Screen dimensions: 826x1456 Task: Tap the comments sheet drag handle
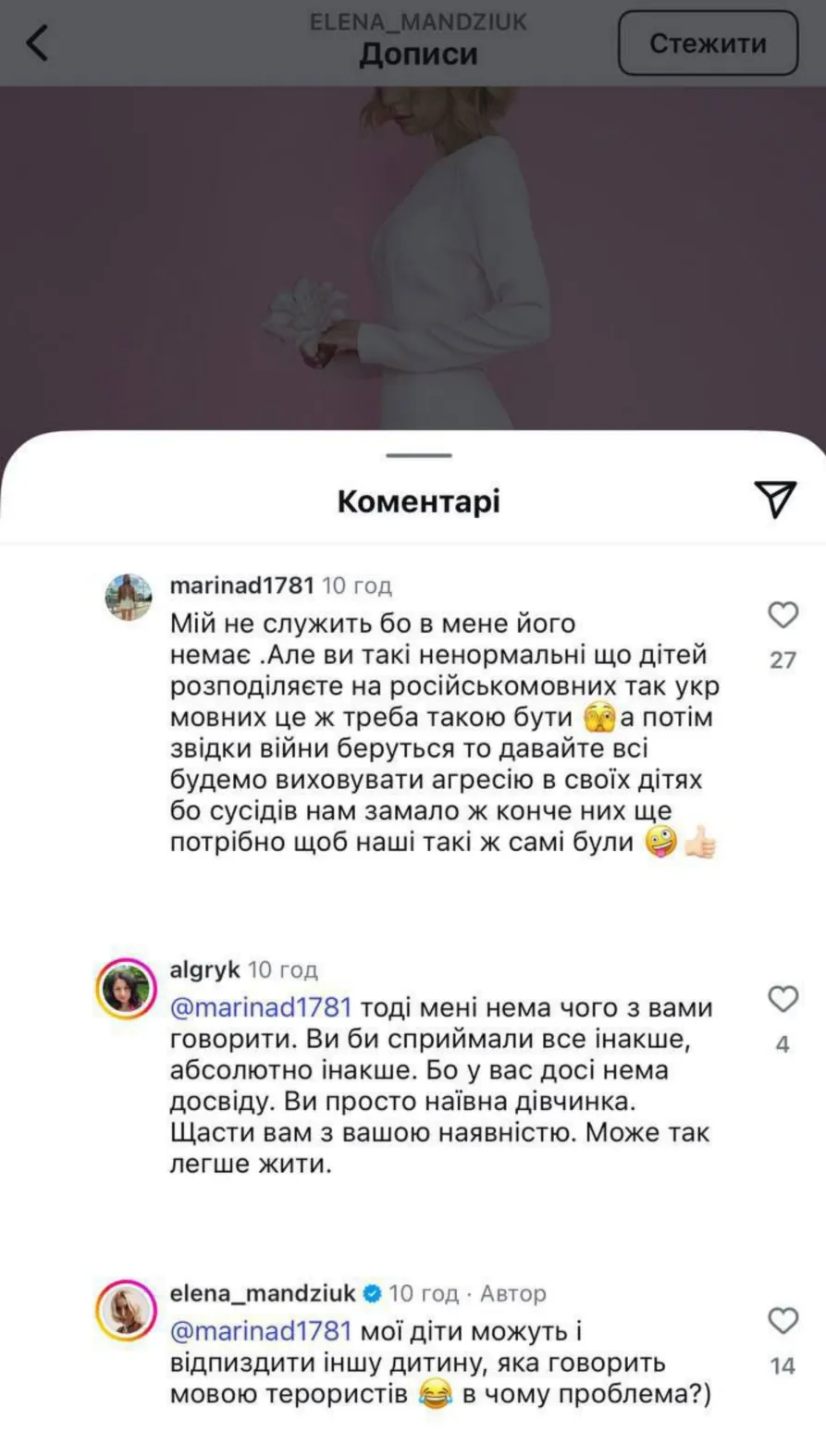click(418, 455)
